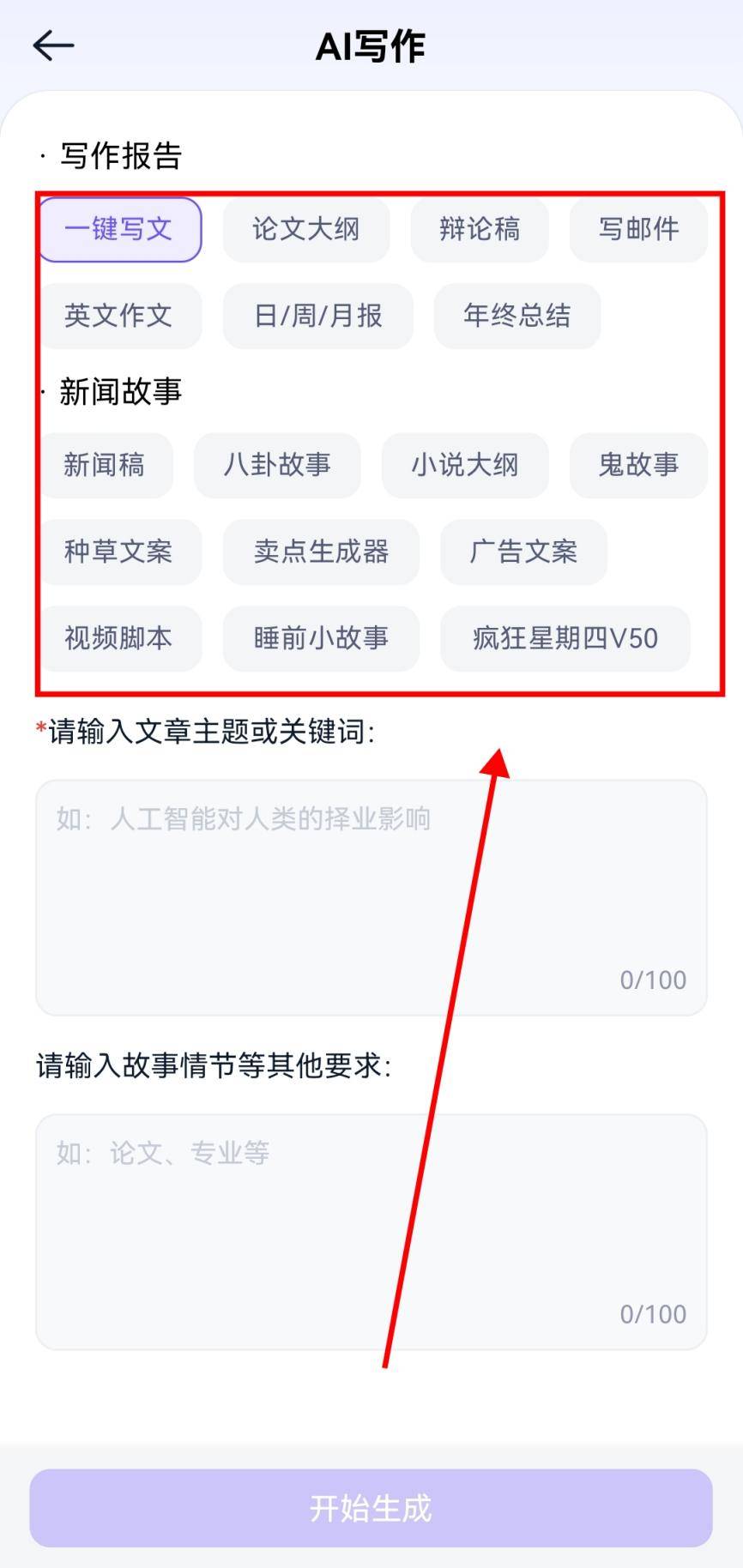The width and height of the screenshot is (743, 1568).
Task: Select the 八卦故事 story type
Action: [277, 466]
